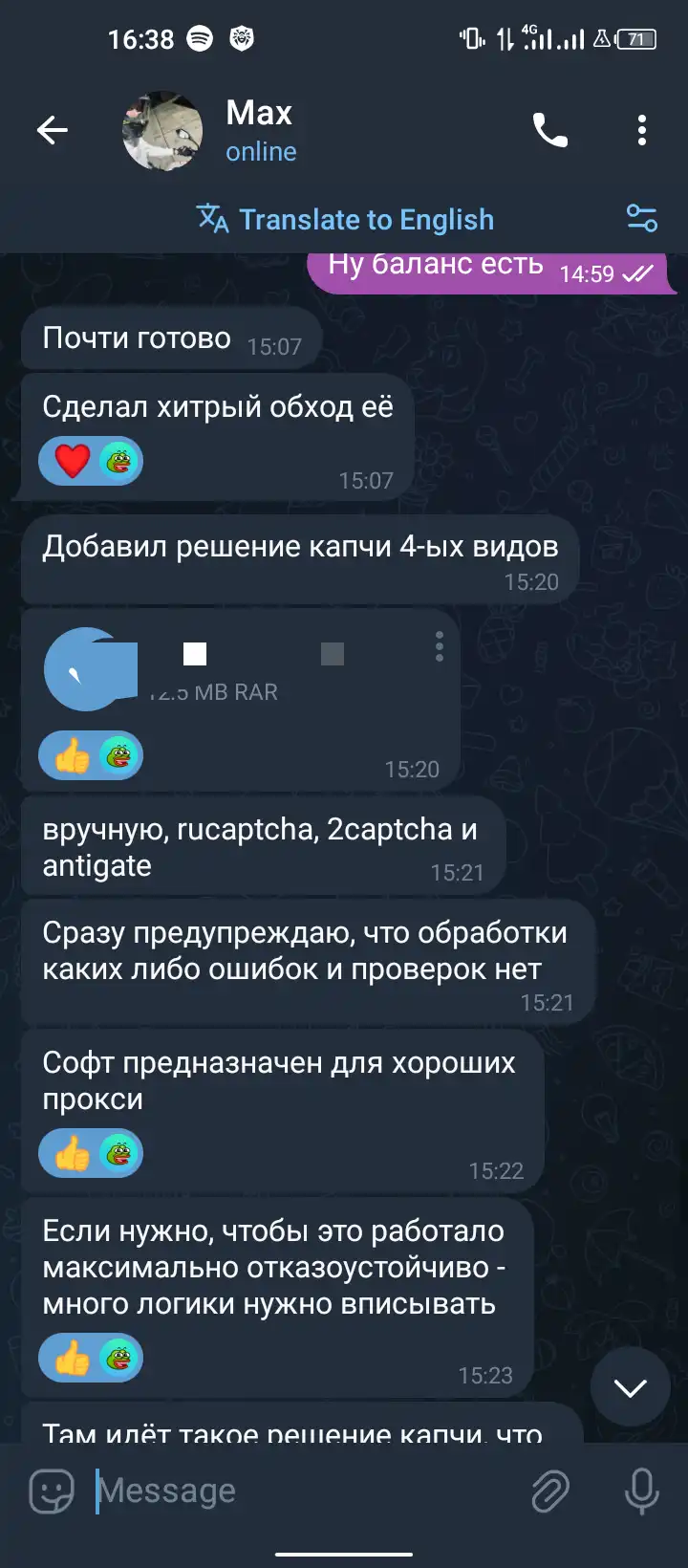Image resolution: width=688 pixels, height=1568 pixels.
Task: Tap thumbs-up reaction under the RAR file
Action: (x=72, y=756)
